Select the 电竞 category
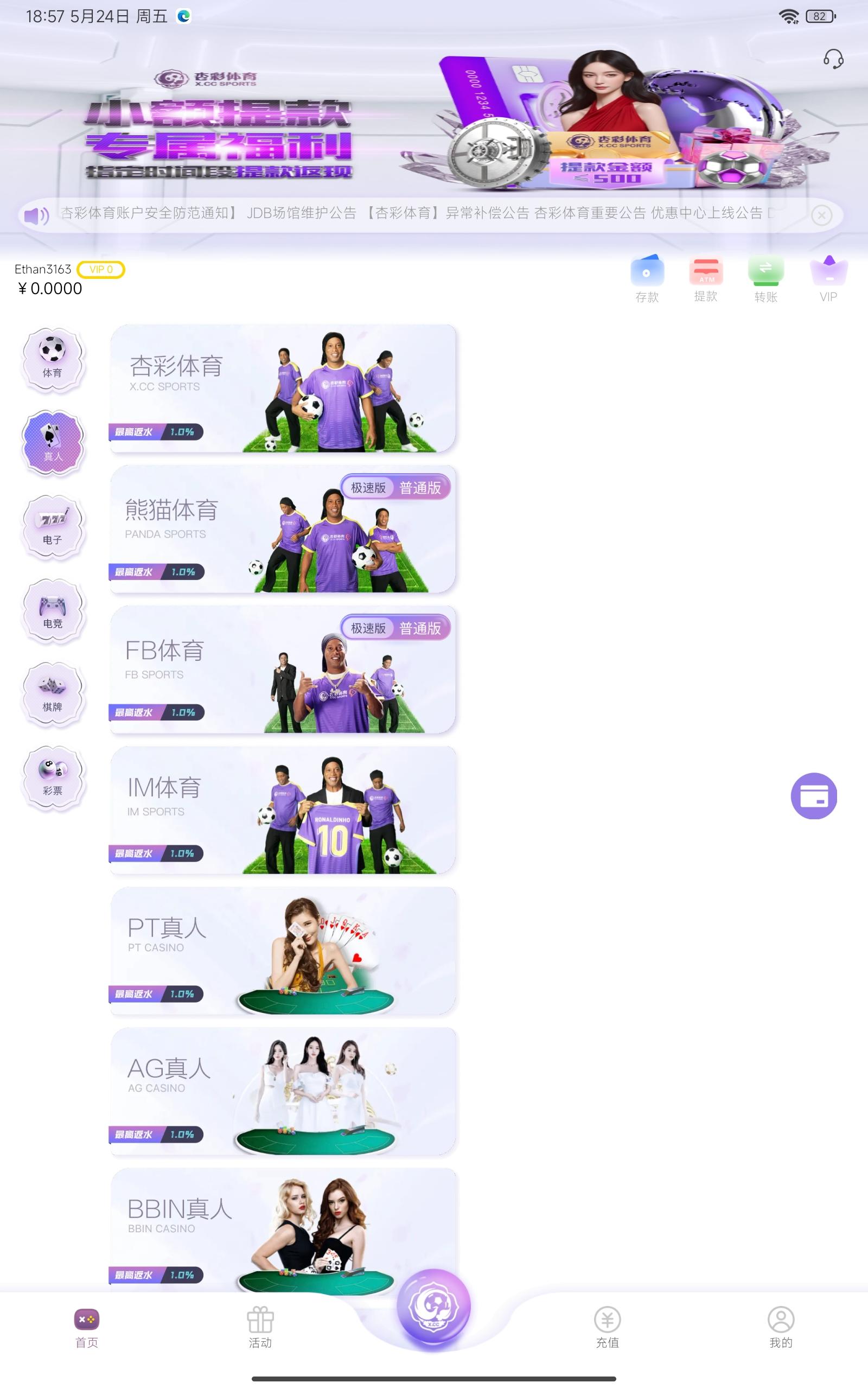The width and height of the screenshot is (868, 1389). [x=53, y=609]
